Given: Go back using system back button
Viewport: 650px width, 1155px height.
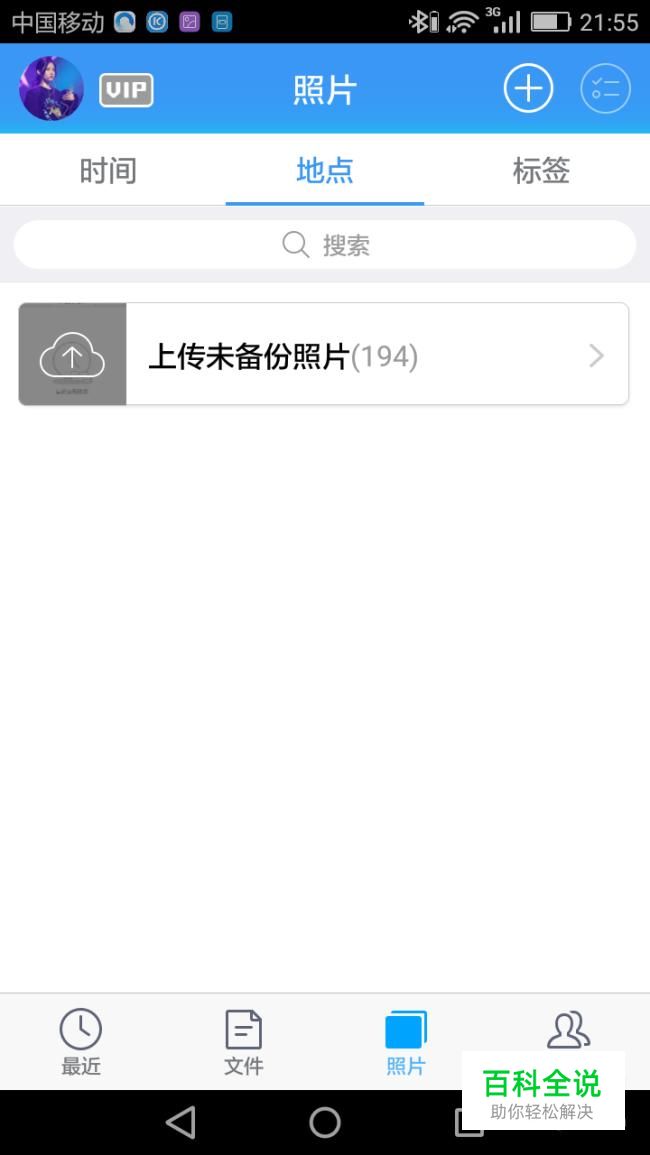Looking at the screenshot, I should click(x=181, y=1123).
